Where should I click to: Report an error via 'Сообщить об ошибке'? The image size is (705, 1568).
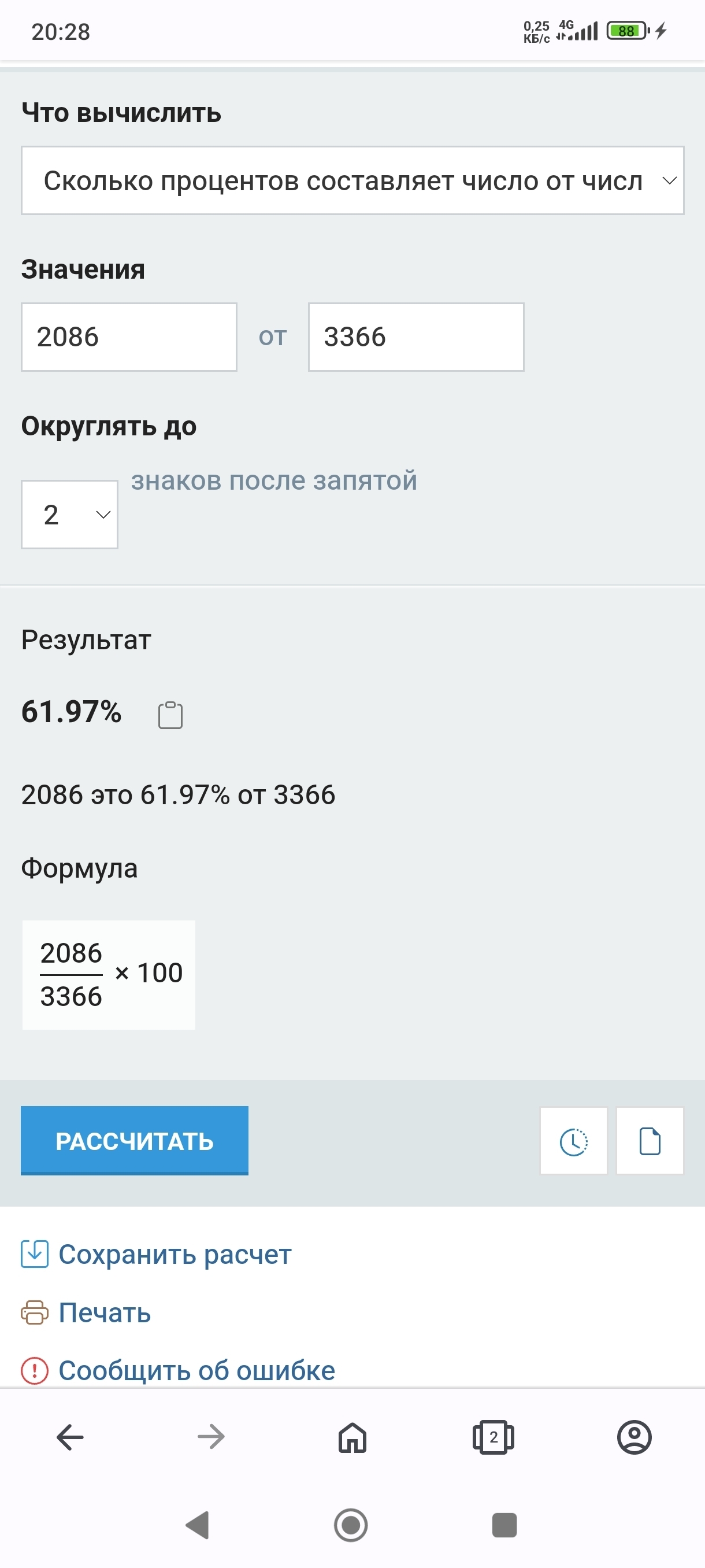tap(196, 1370)
